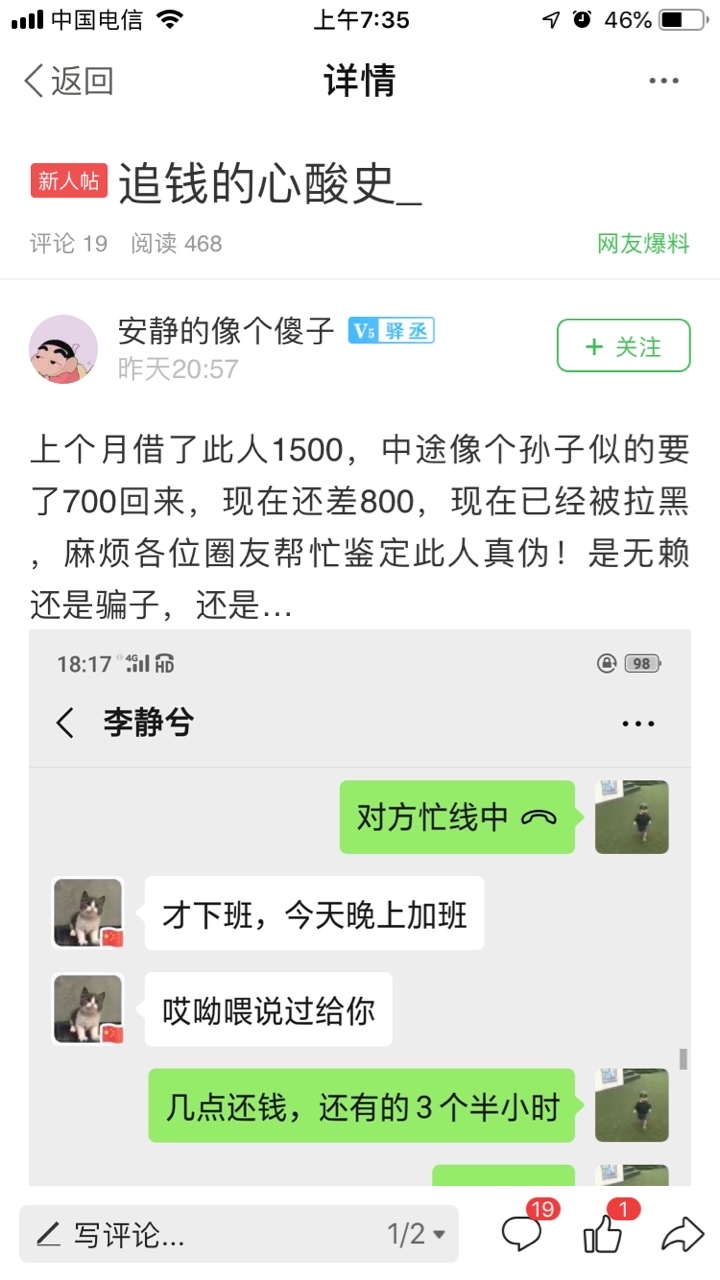Image resolution: width=720 pixels, height=1280 pixels.
Task: Open the 1/2 page selector dropdown
Action: pyautogui.click(x=416, y=1234)
